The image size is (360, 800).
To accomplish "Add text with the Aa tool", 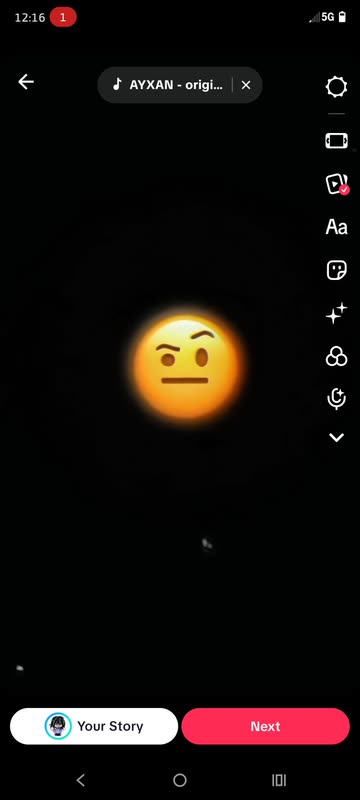I will coord(337,227).
